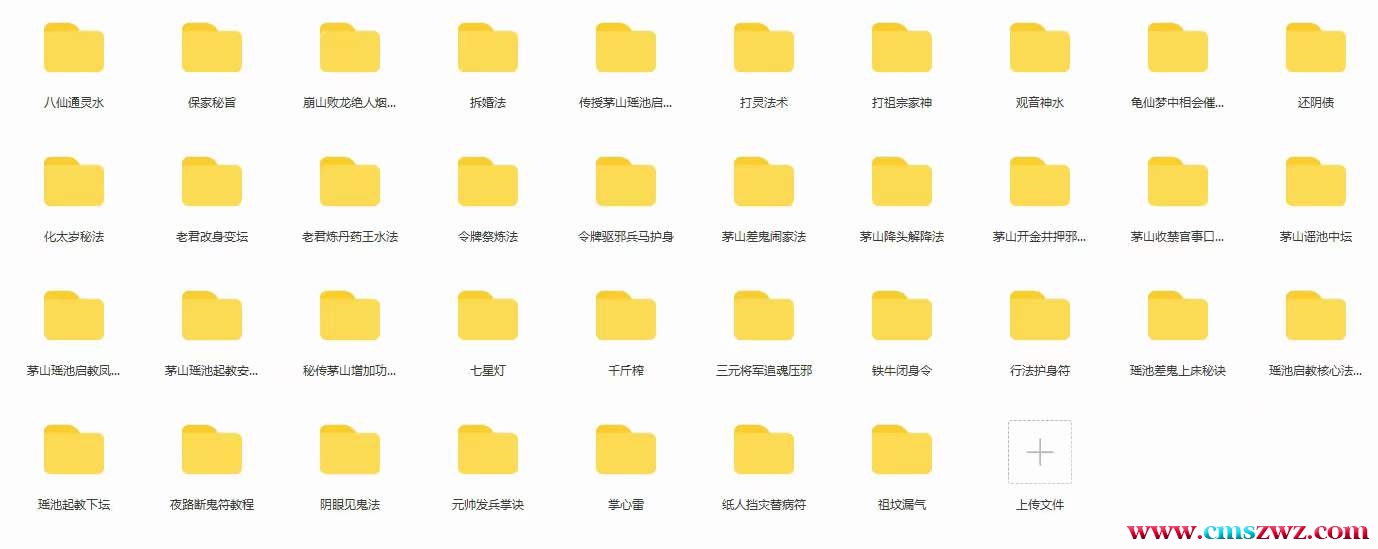This screenshot has width=1378, height=549.
Task: Open the 八仙通灵水 folder
Action: coord(74,49)
